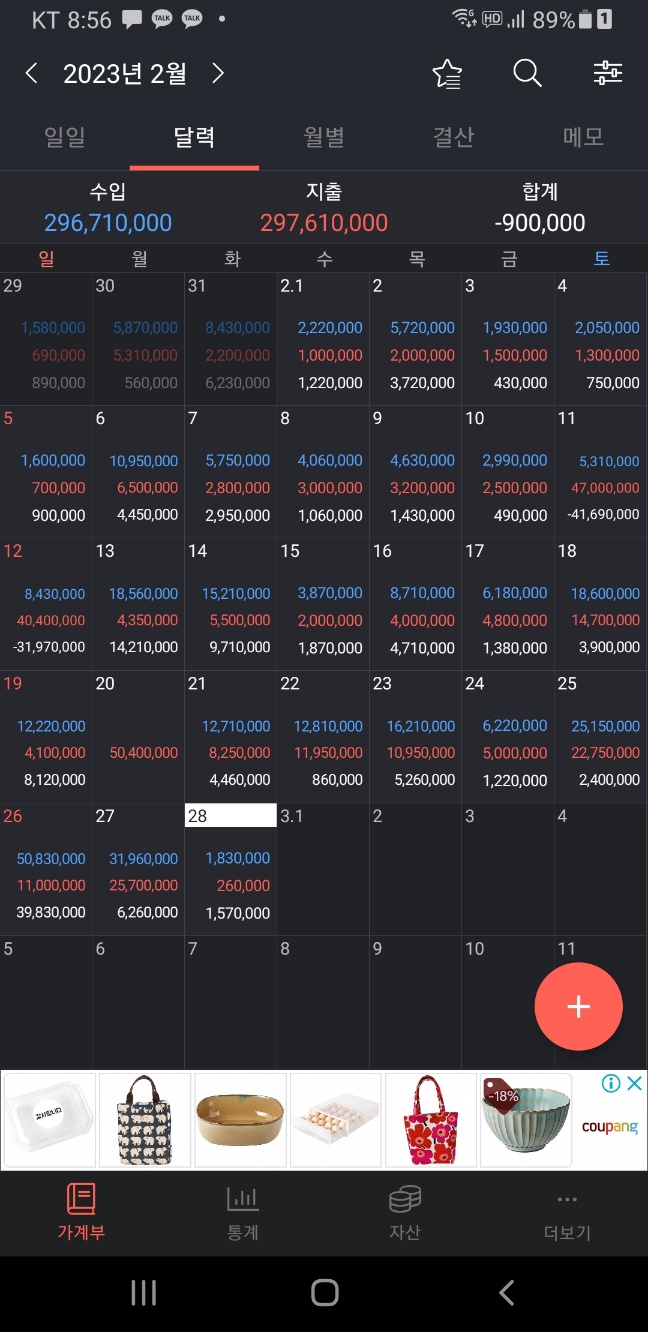Viewport: 648px width, 1332px height.
Task: Select February 26 on the calendar
Action: 46,869
